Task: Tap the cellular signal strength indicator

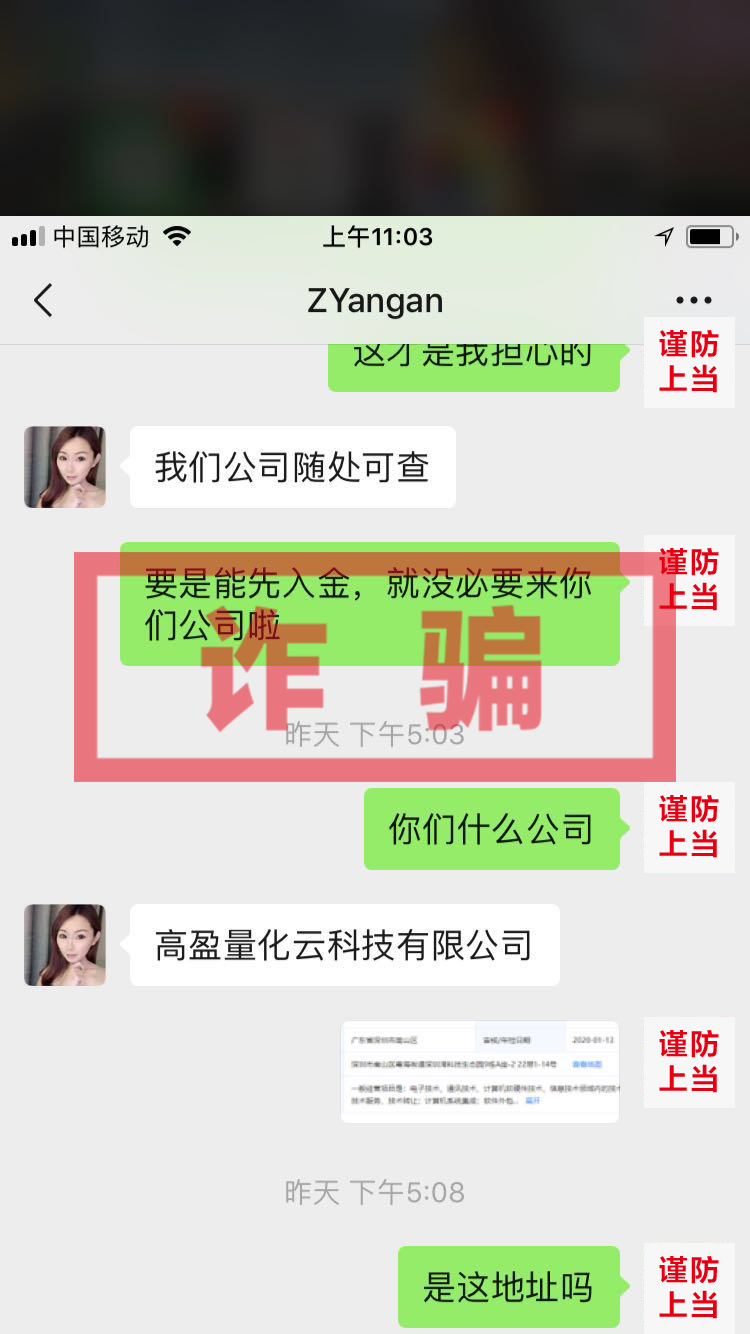Action: pos(28,237)
